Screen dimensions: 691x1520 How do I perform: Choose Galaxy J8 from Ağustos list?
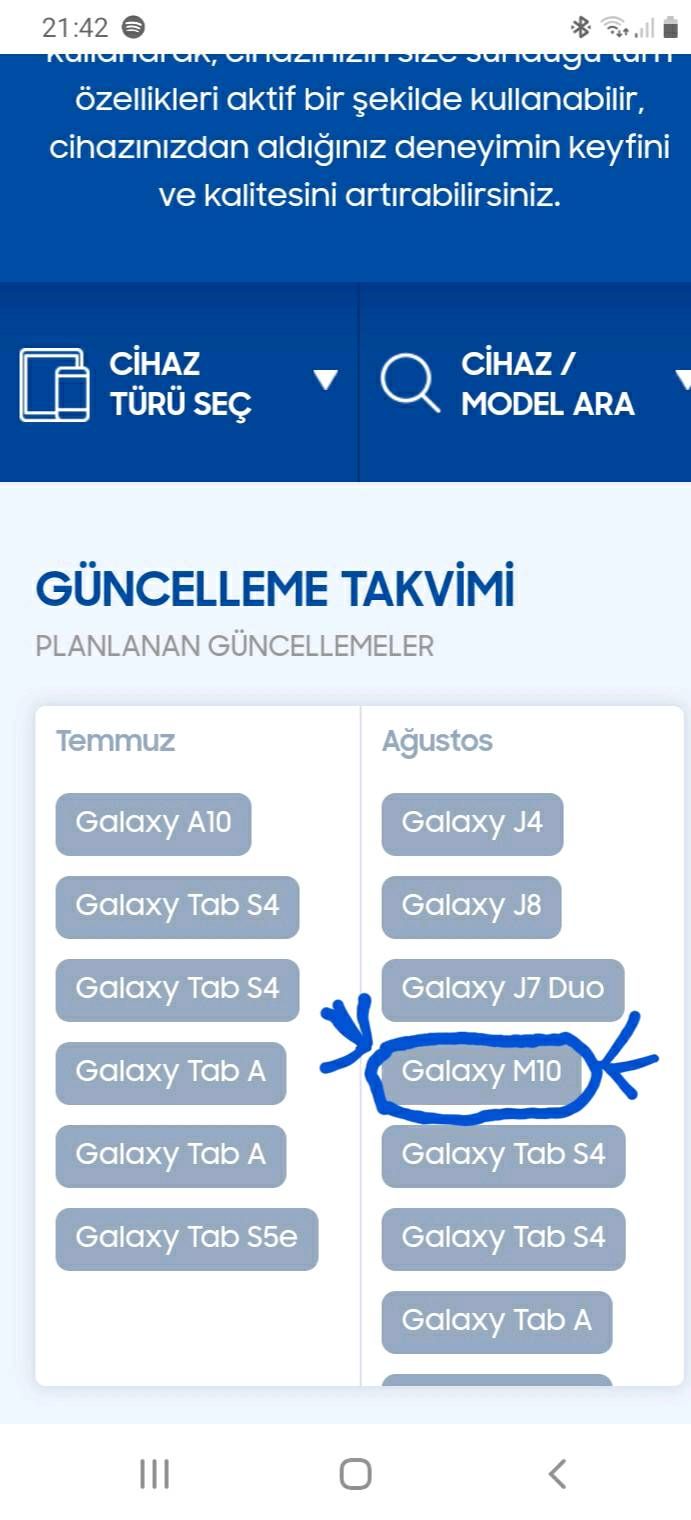(471, 906)
